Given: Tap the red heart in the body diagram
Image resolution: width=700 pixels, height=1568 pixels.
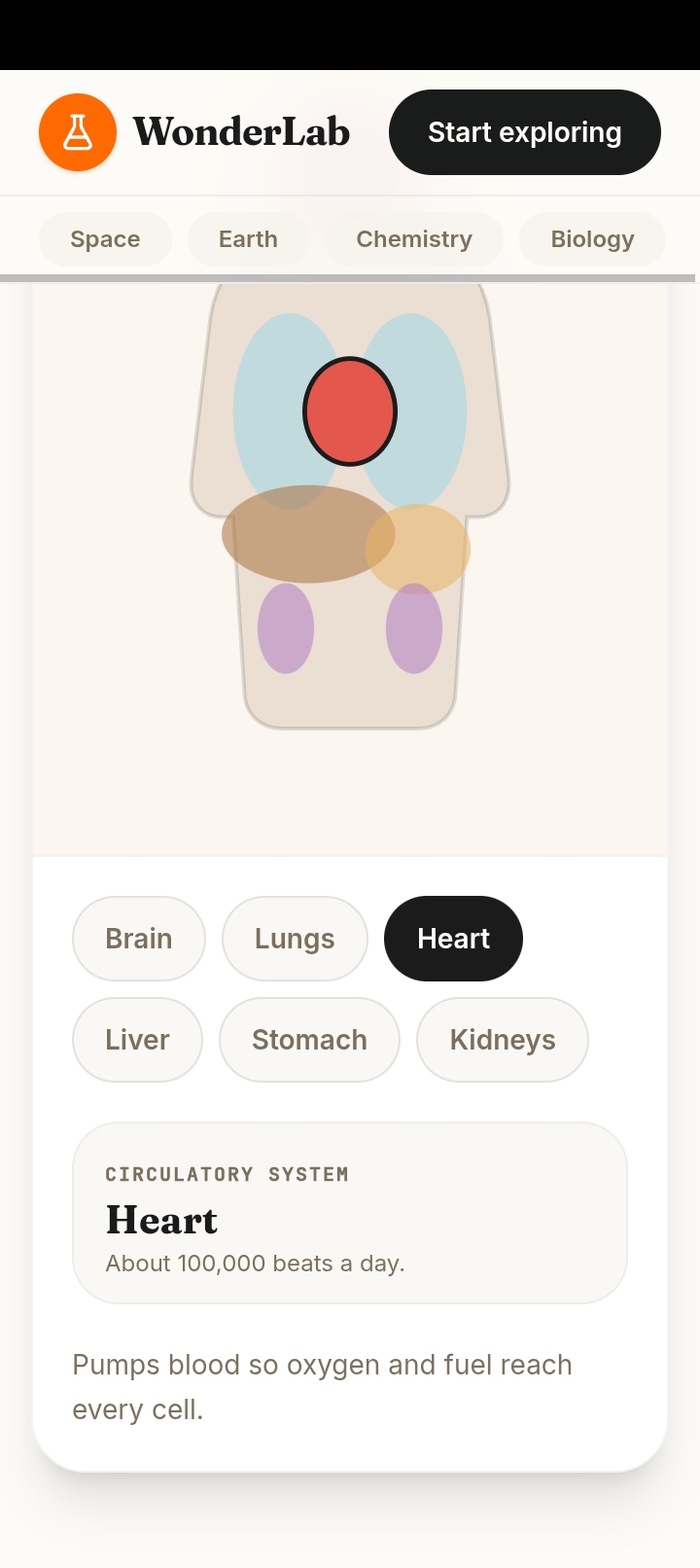Looking at the screenshot, I should 350,411.
